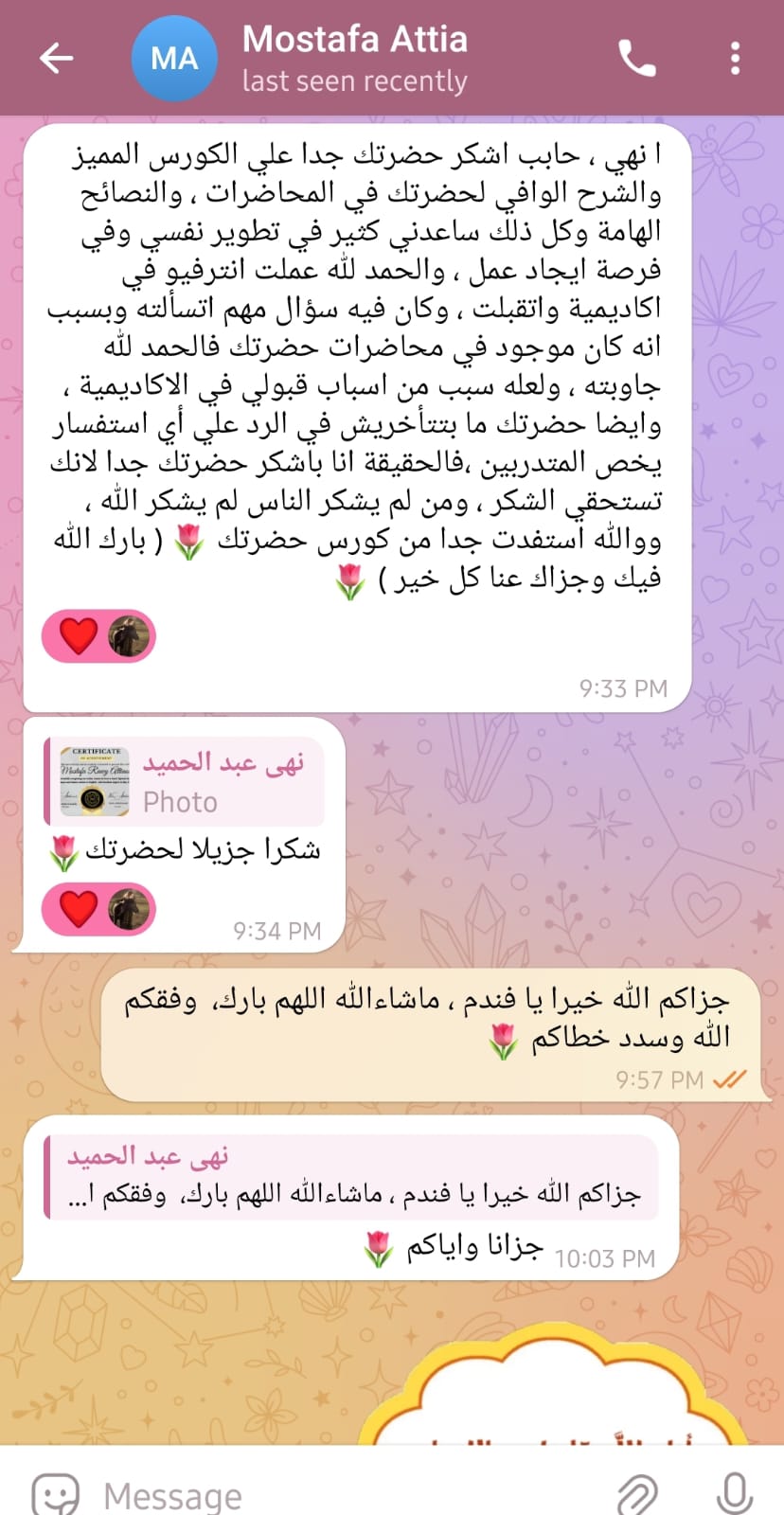Attach a file with the paperclip icon
The width and height of the screenshot is (784, 1515).
coord(636,1493)
